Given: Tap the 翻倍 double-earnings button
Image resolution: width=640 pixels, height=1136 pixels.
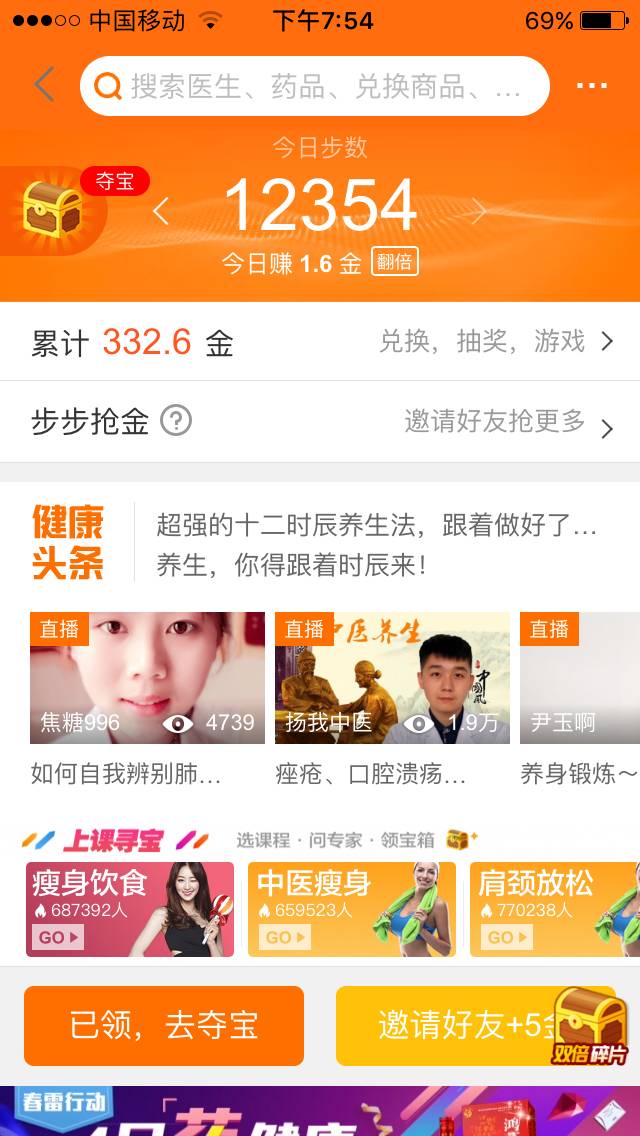Looking at the screenshot, I should point(394,263).
